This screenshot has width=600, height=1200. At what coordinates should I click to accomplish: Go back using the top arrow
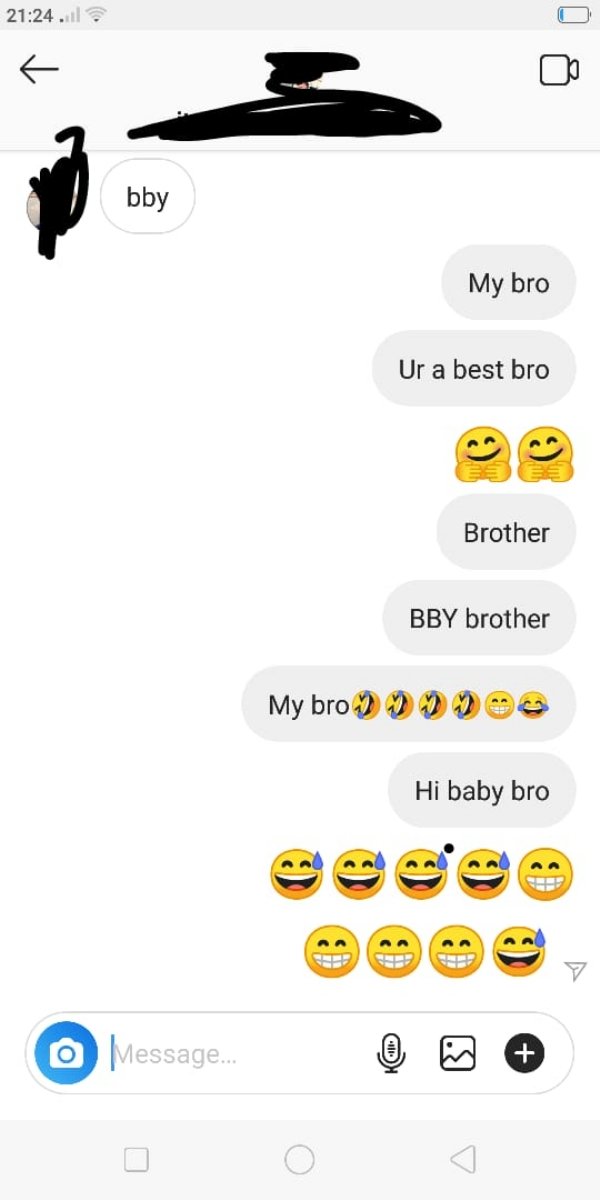coord(39,68)
